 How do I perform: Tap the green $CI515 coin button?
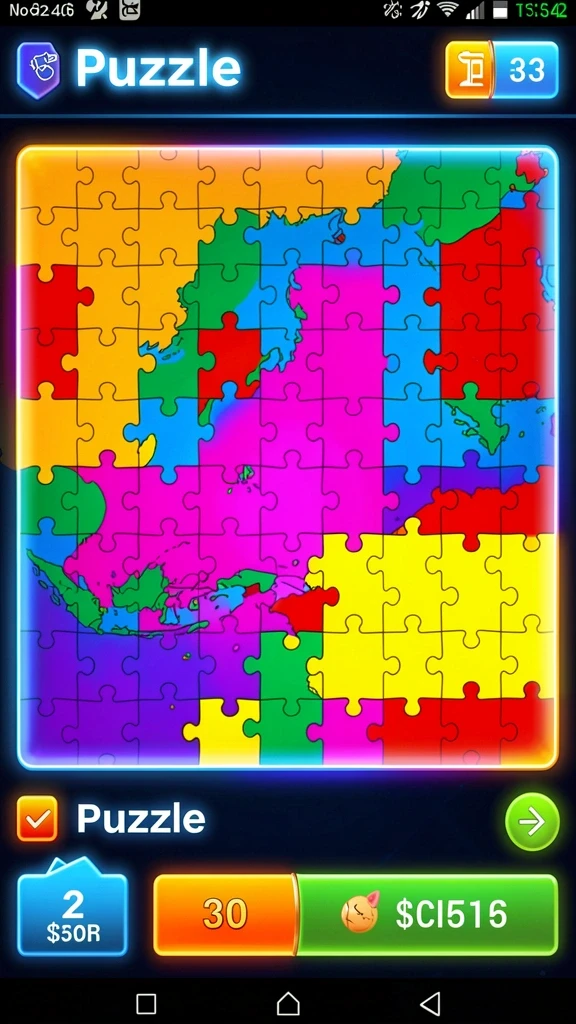[428, 914]
